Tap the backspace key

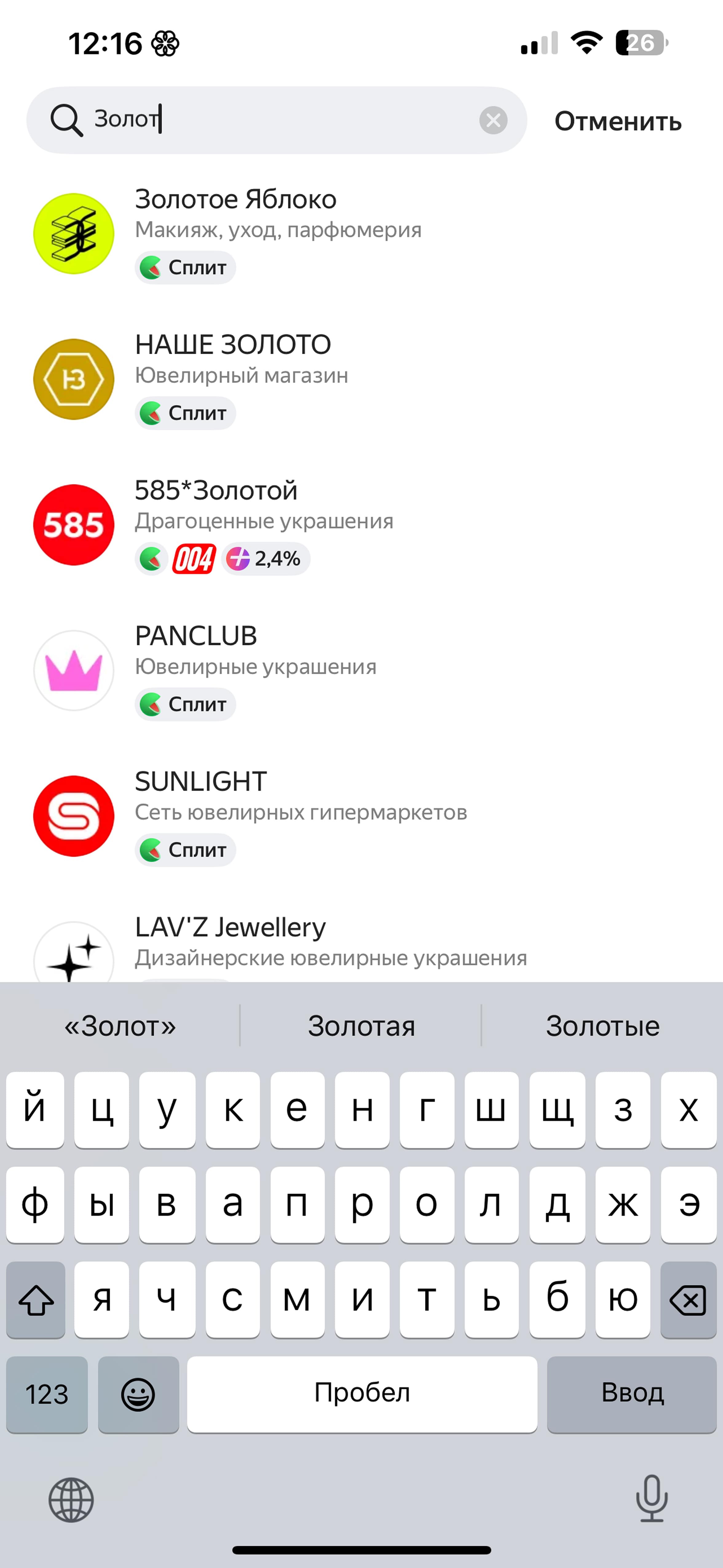tap(688, 1299)
